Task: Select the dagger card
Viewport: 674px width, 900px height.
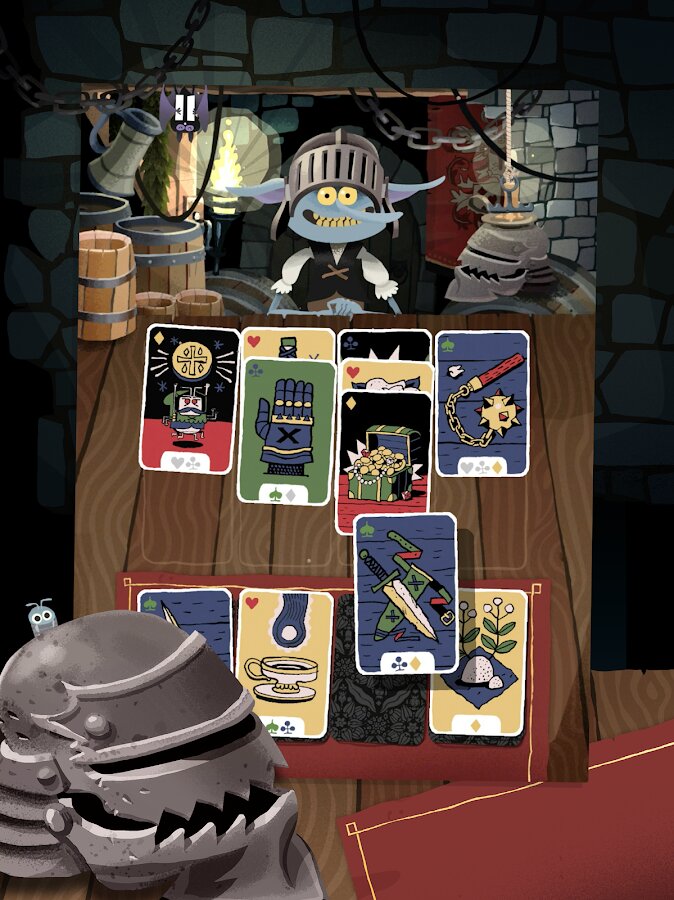Action: pos(405,592)
